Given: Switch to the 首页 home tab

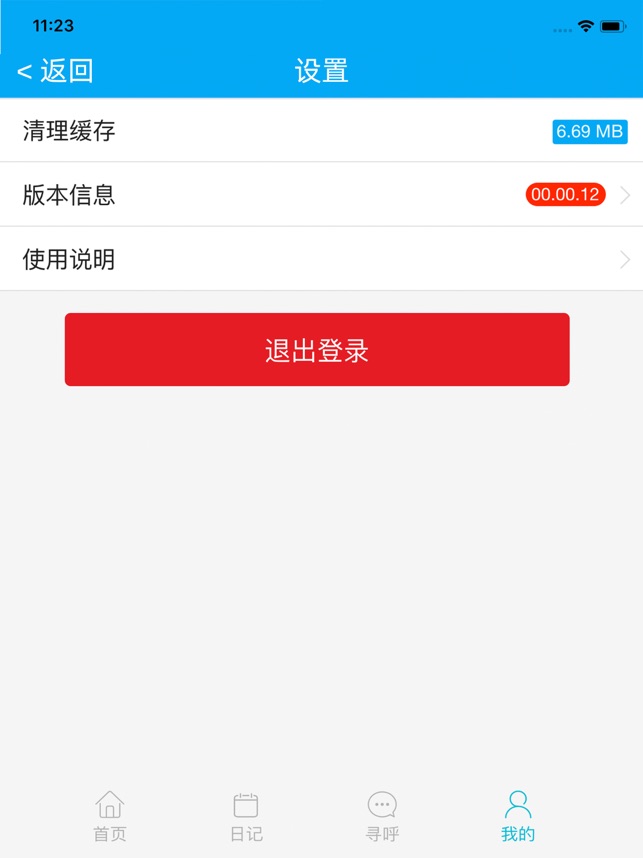Looking at the screenshot, I should [110, 815].
